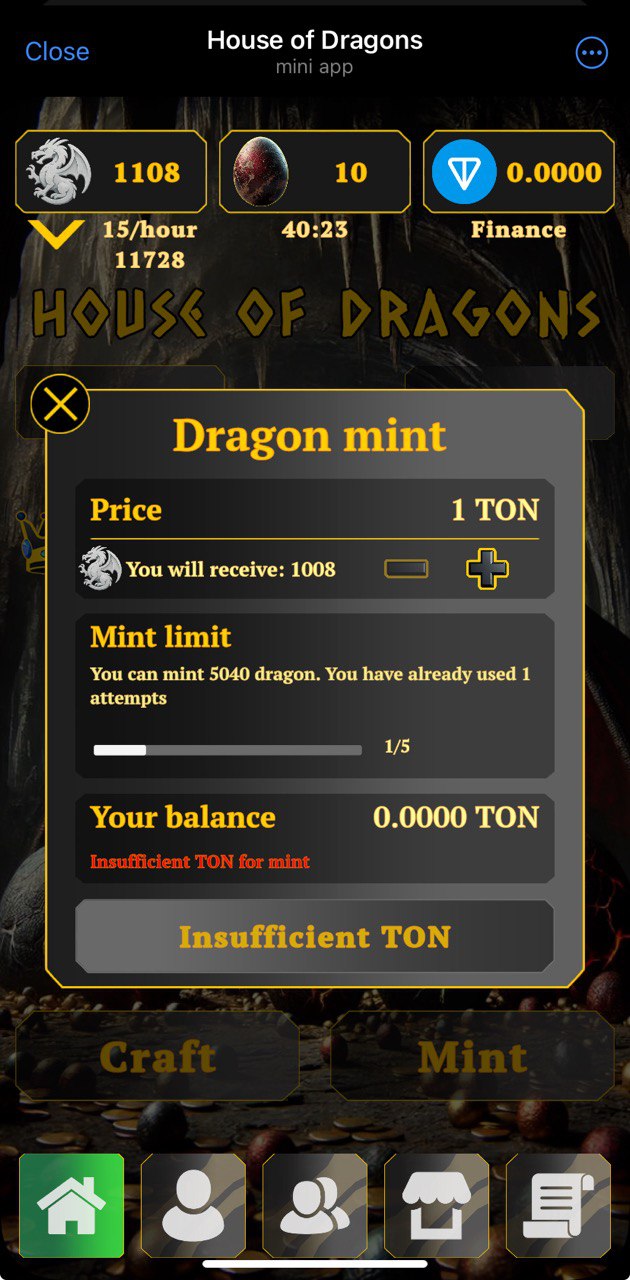Dismiss the Dragon mint dialog
Screen dimensions: 630x1280
tap(61, 404)
